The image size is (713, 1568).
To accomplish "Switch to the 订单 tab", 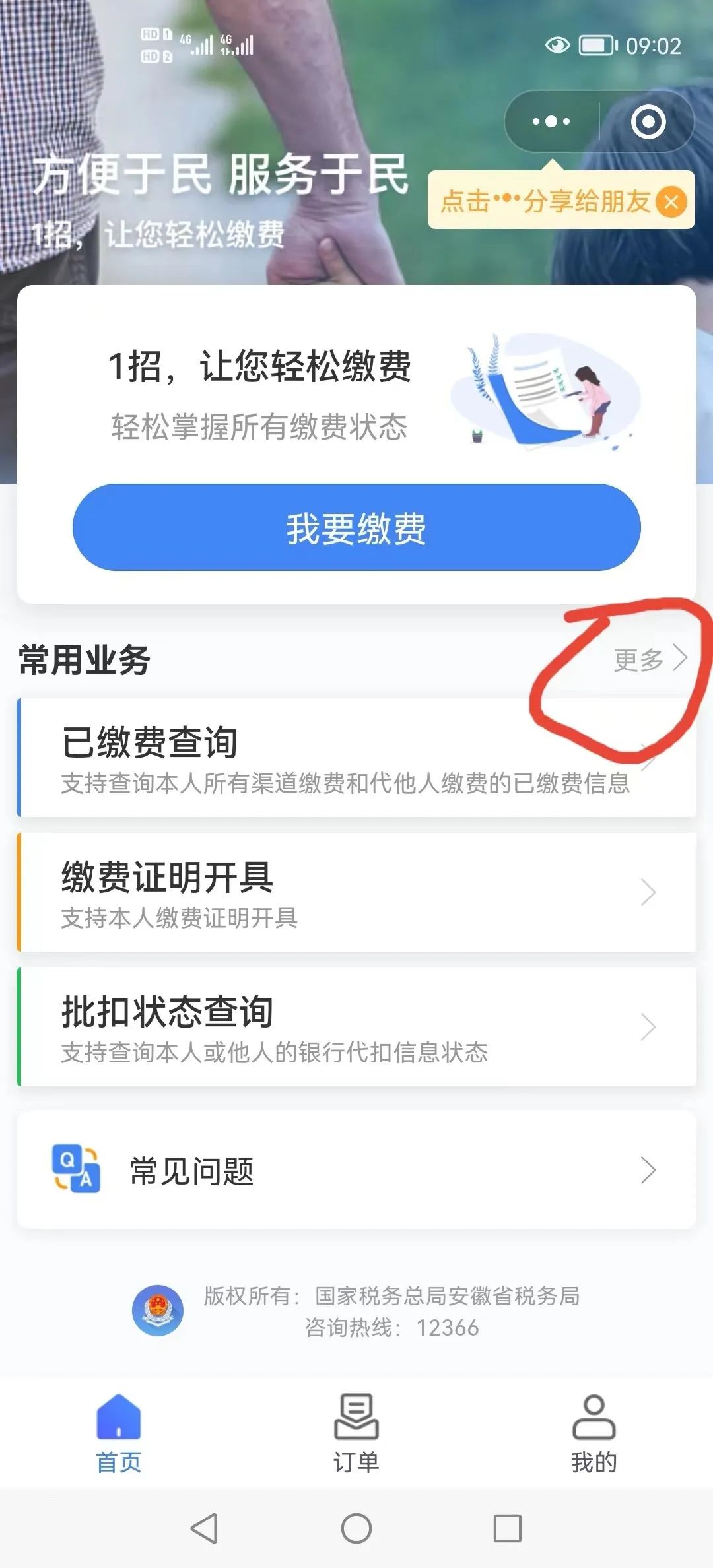I will [x=356, y=1432].
